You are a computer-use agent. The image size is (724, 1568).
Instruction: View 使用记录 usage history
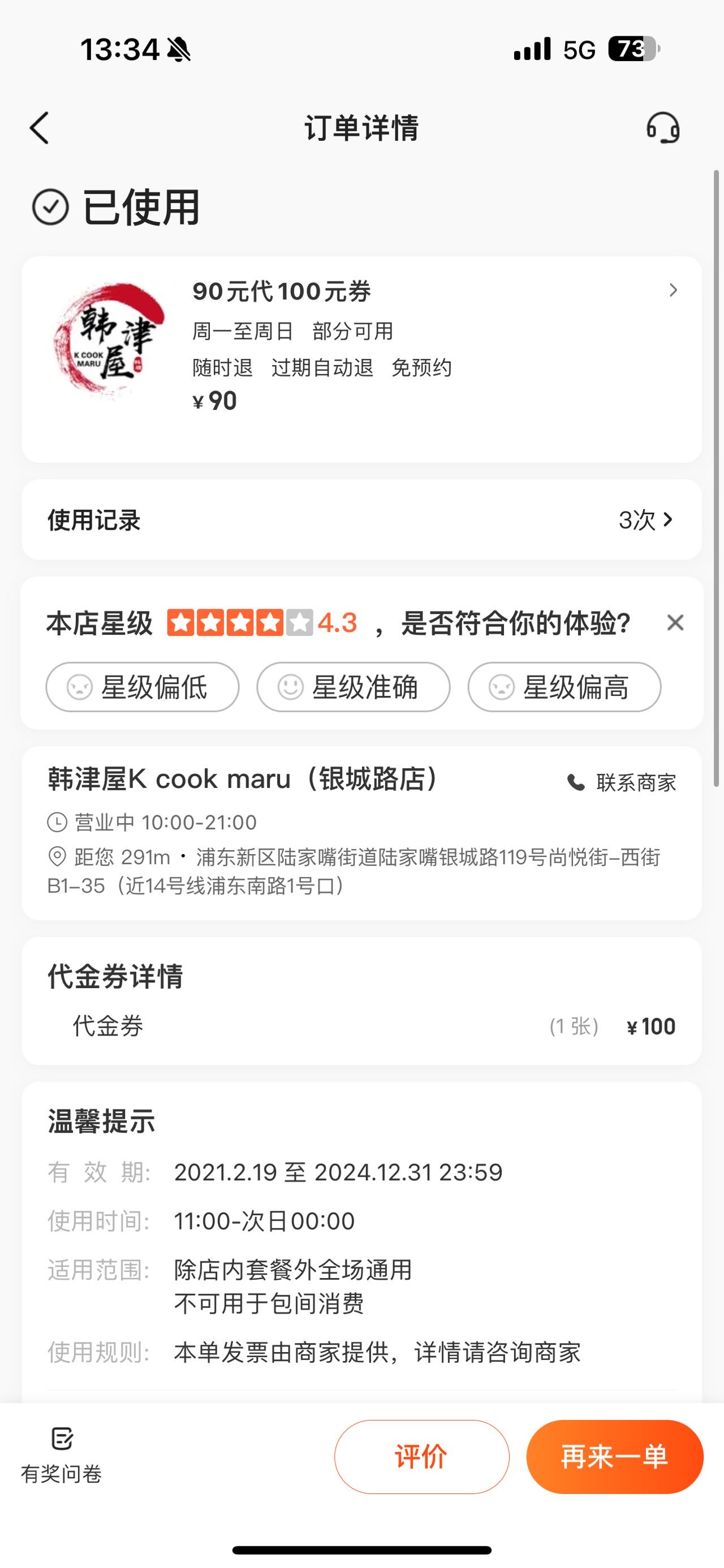361,520
